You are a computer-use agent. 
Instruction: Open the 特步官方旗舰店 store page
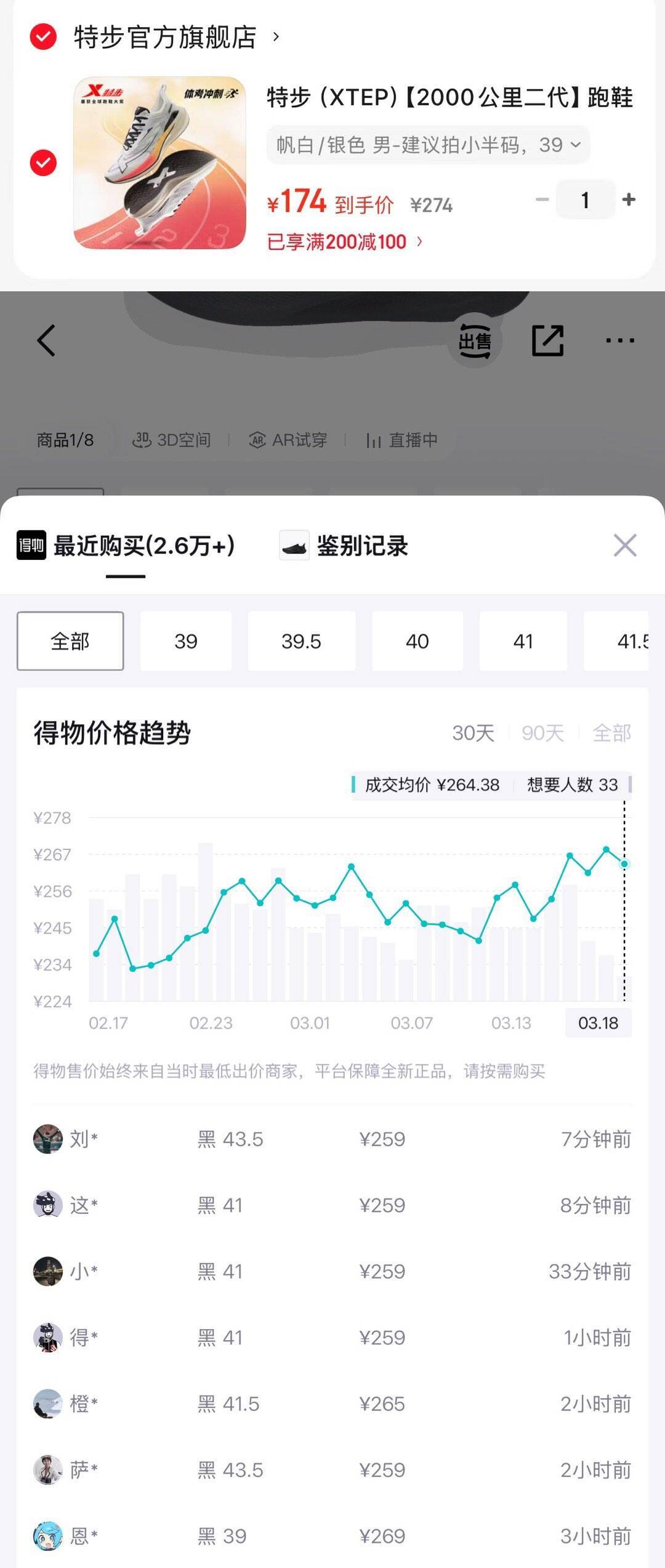point(165,37)
